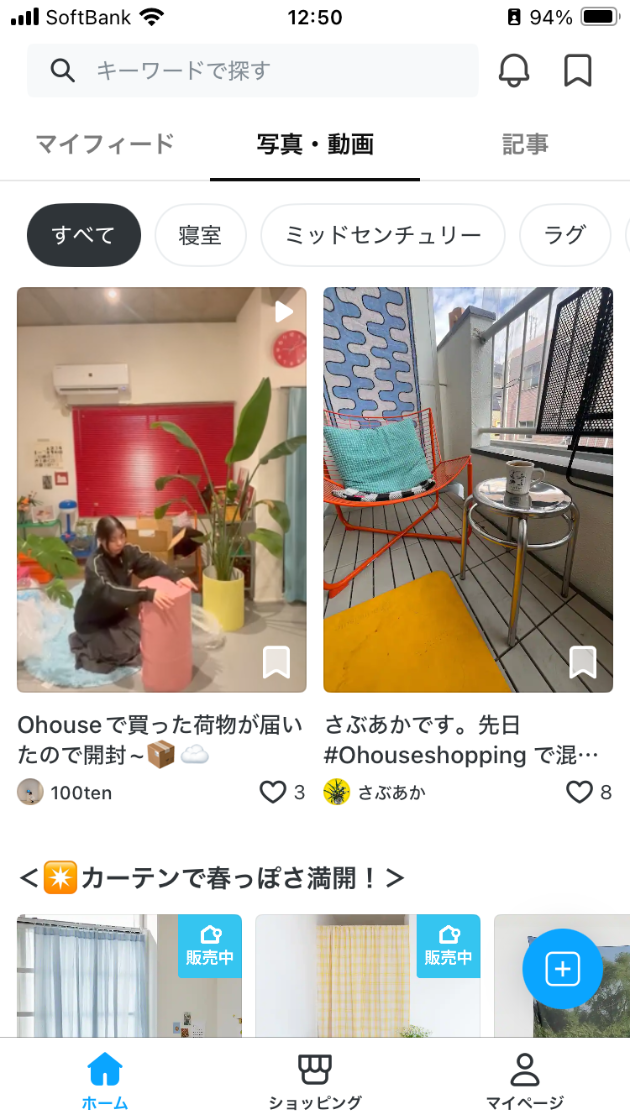Viewport: 630px width, 1120px height.
Task: Like the post by さぶあか
Action: (x=579, y=793)
